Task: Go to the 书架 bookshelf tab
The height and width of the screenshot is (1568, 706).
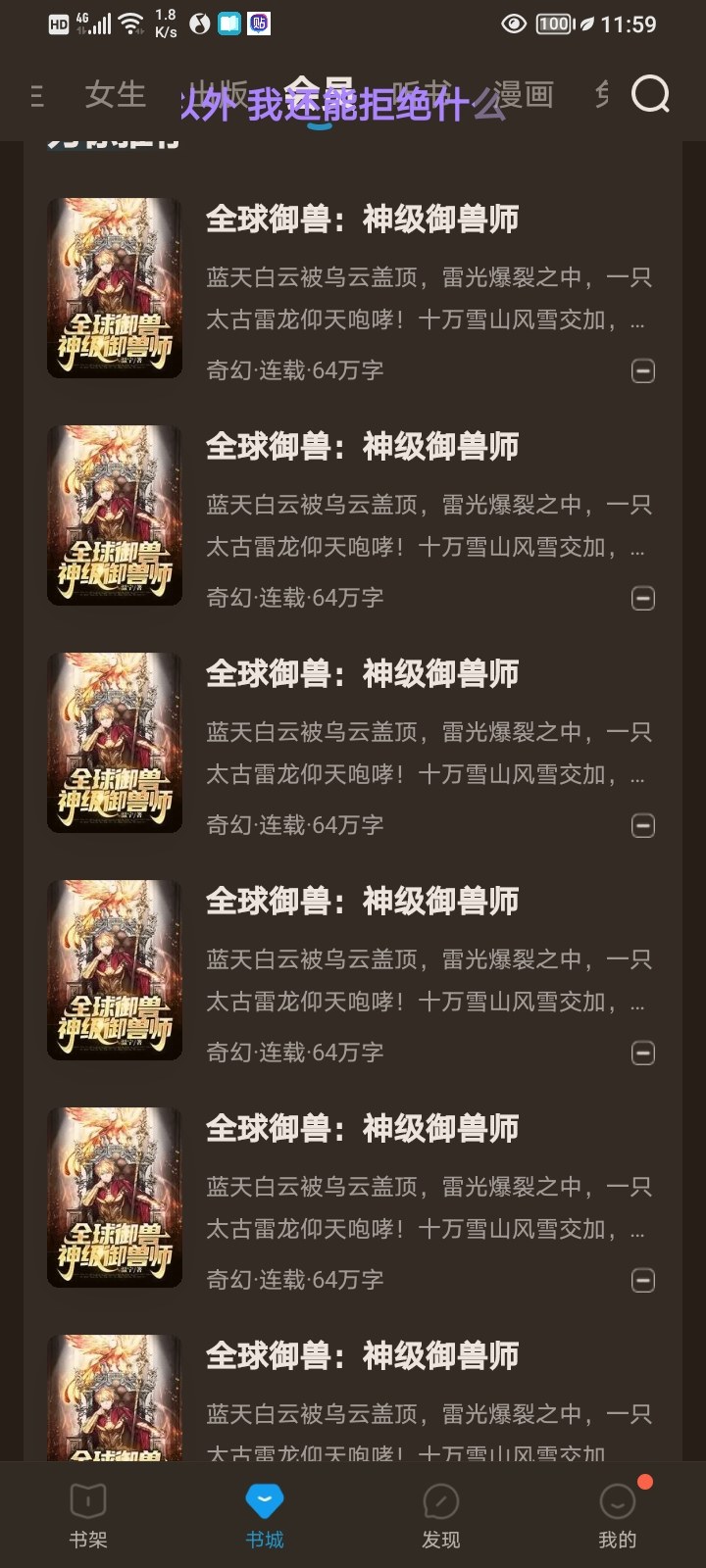Action: click(88, 1515)
